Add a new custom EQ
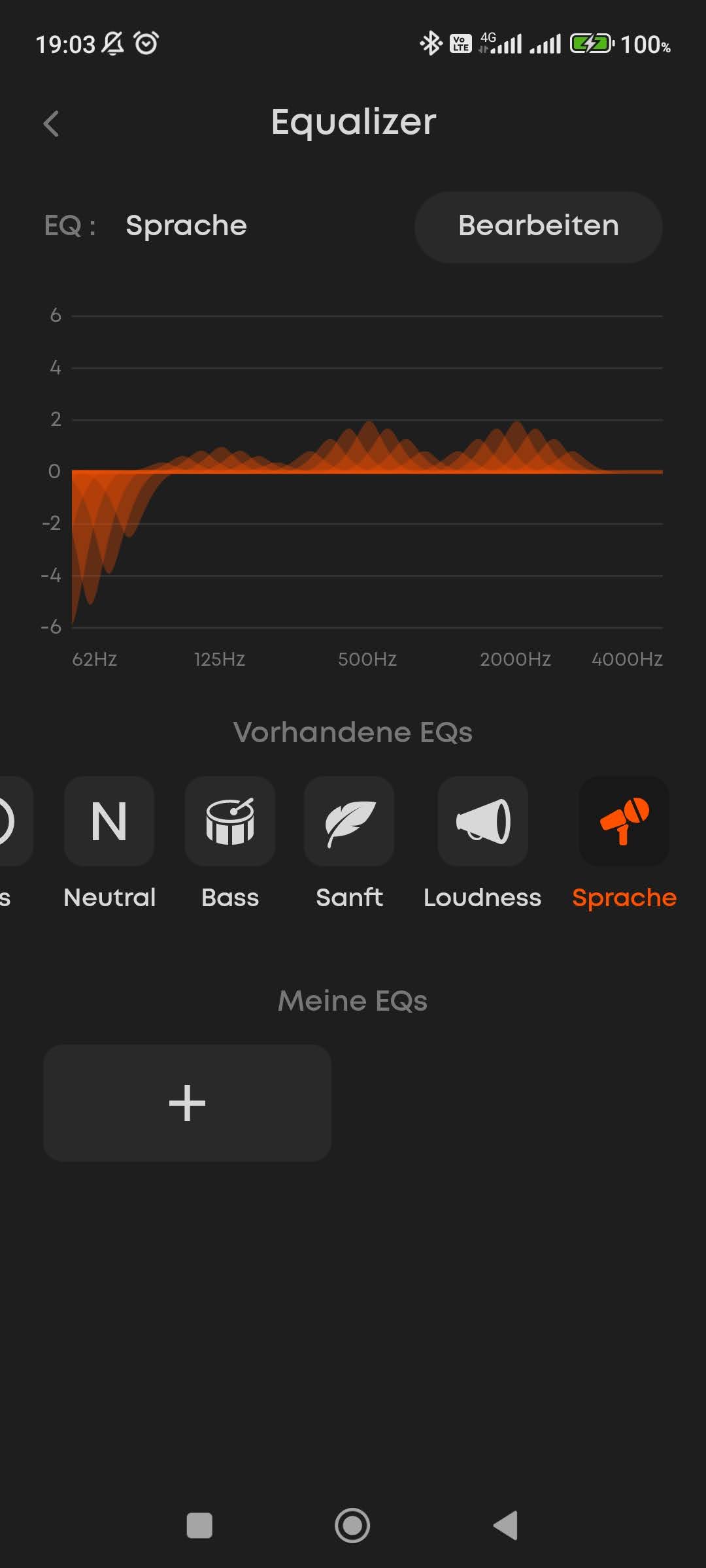 pyautogui.click(x=187, y=1103)
